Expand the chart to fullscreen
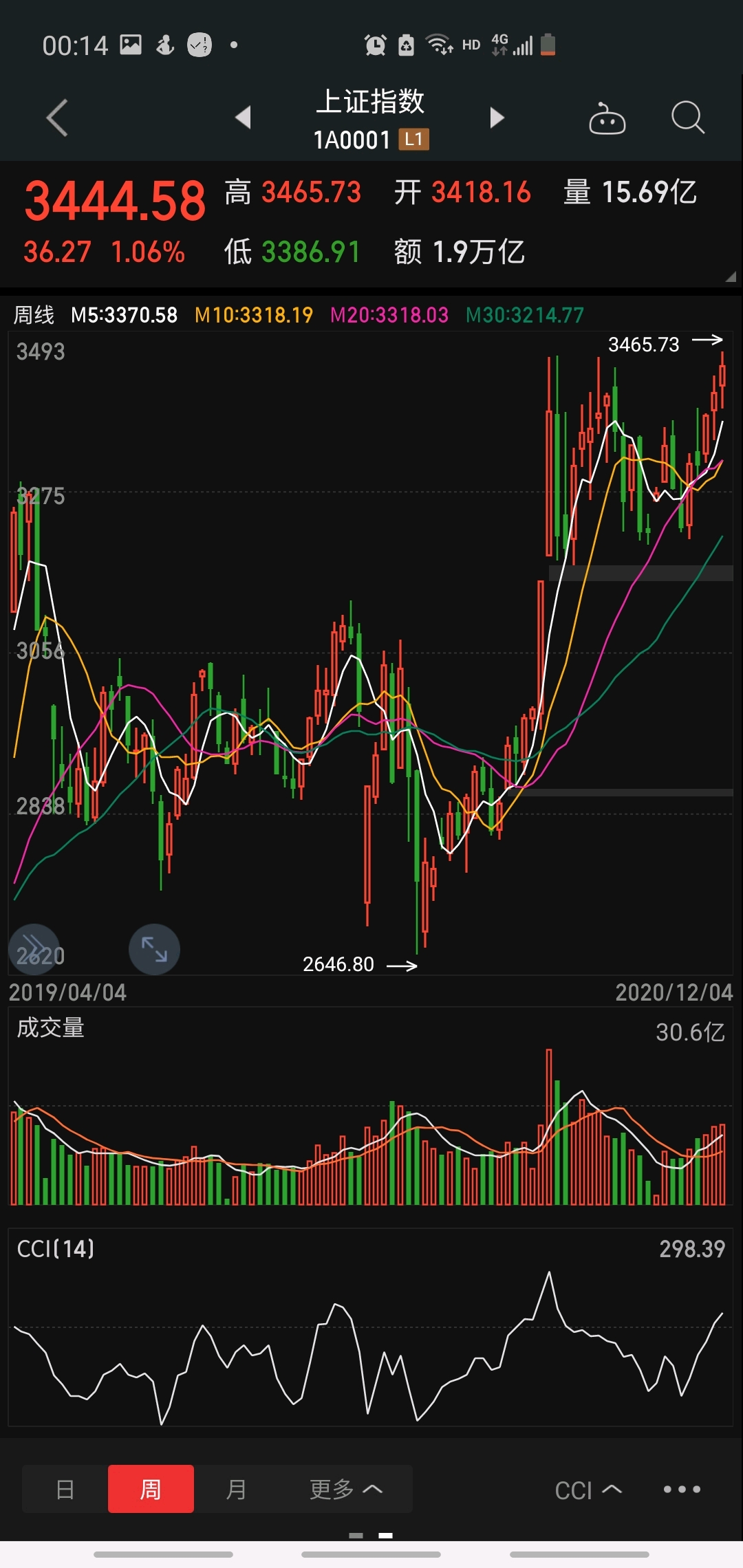The image size is (743, 1568). [154, 949]
